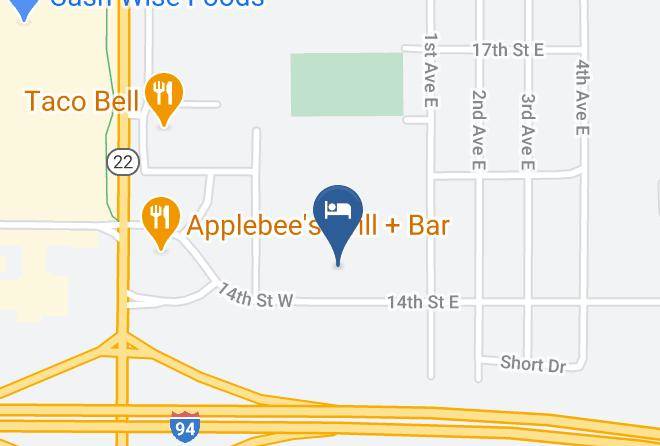This screenshot has height=446, width=660.
Task: Select the Applebee's Grill + Bar pin
Action: tap(161, 223)
